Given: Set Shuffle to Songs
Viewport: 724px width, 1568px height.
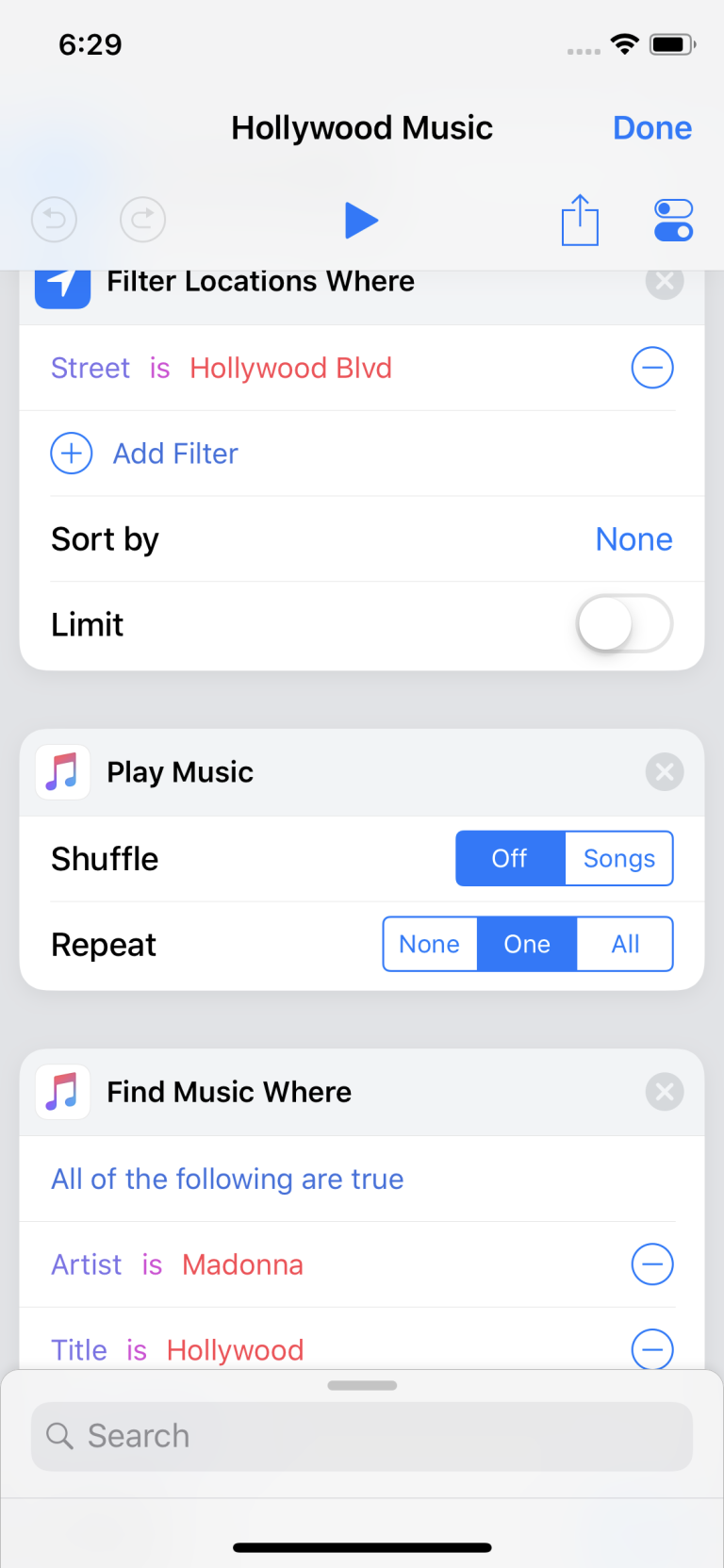Looking at the screenshot, I should pyautogui.click(x=618, y=858).
